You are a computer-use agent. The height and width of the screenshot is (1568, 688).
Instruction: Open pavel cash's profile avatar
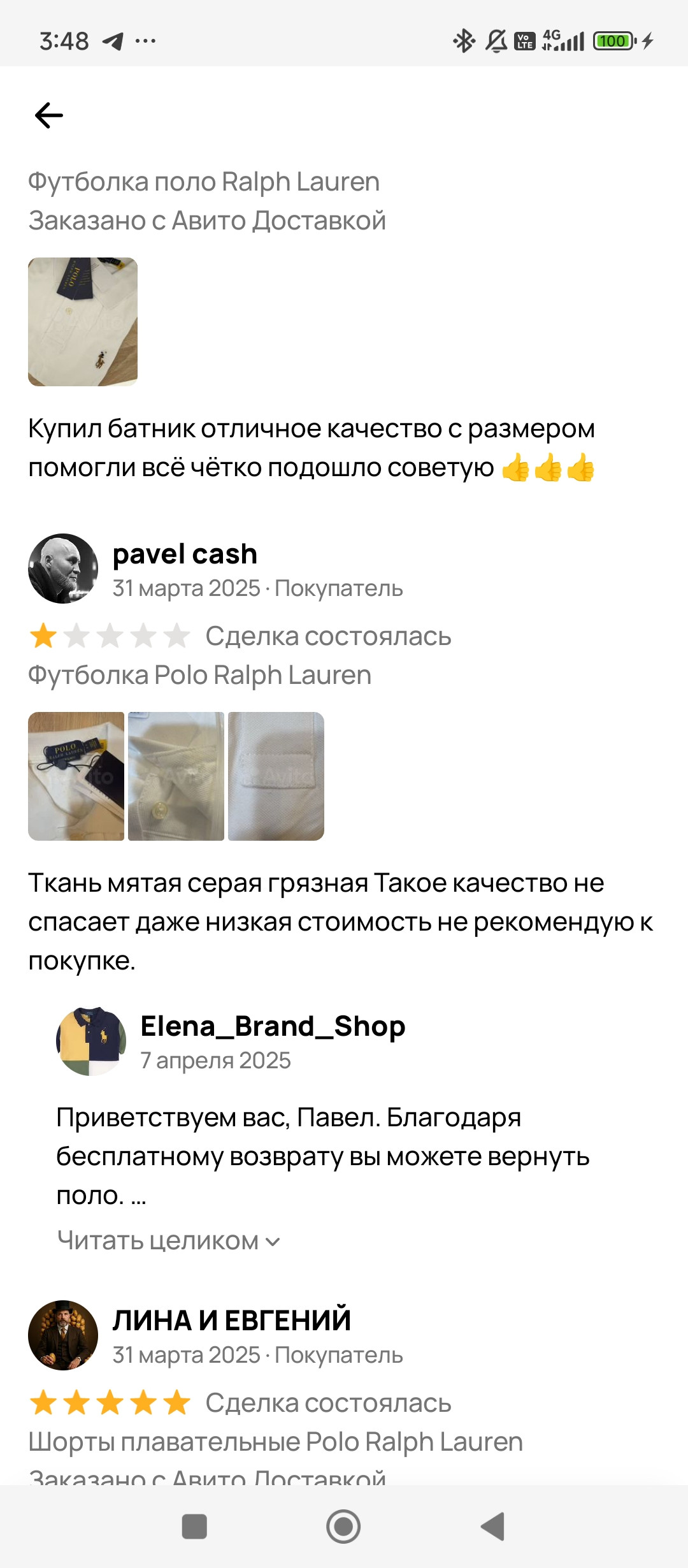coord(63,569)
